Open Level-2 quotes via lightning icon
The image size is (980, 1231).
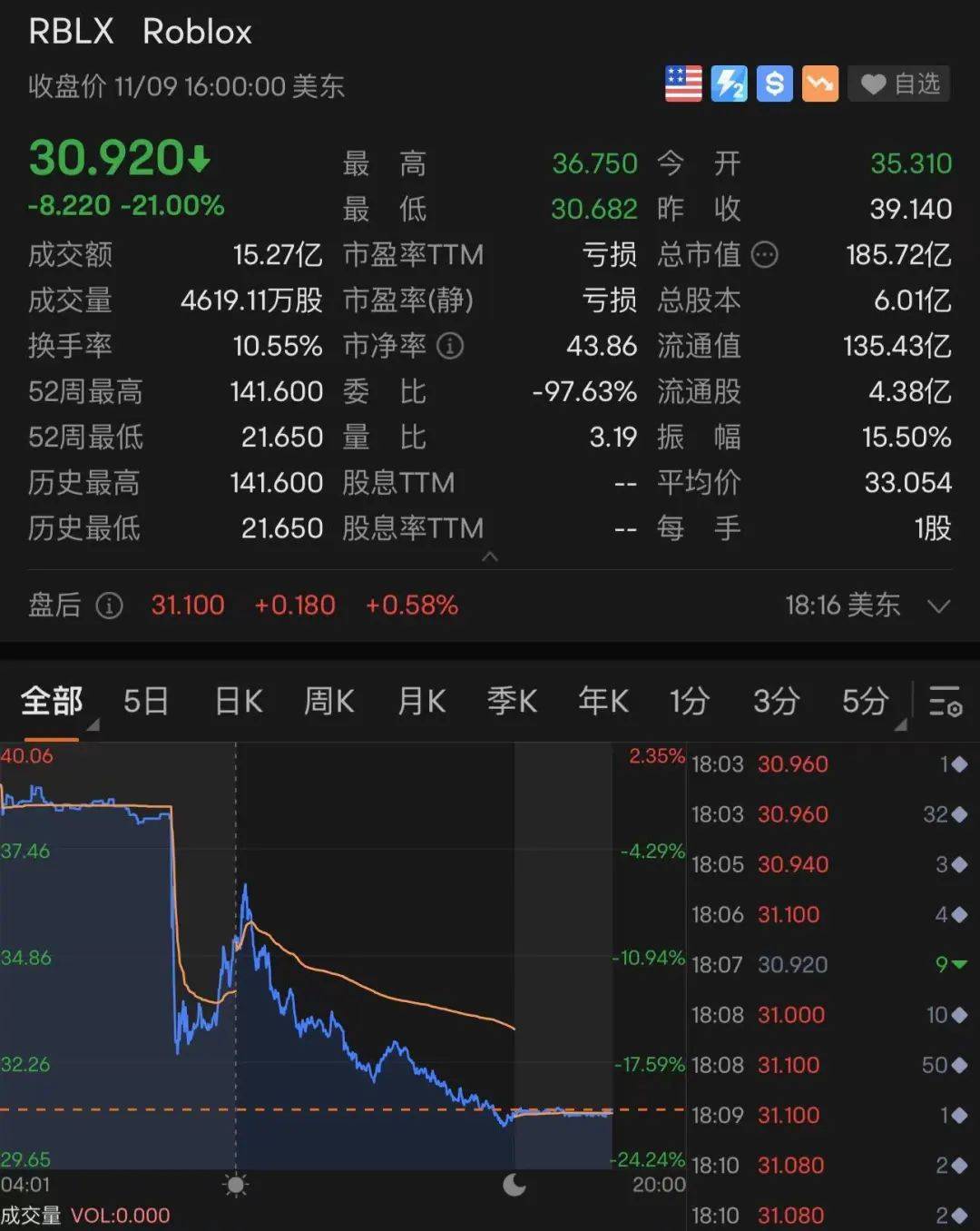729,84
